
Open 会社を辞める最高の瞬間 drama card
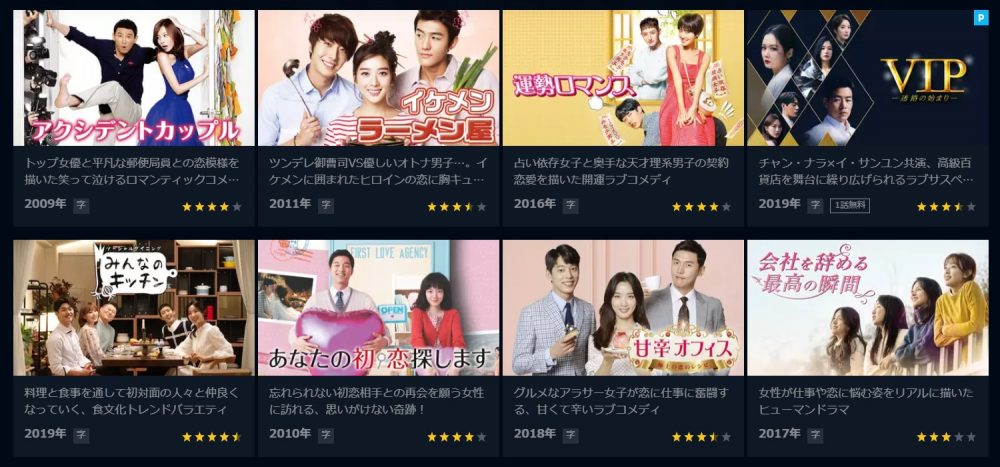[x=867, y=308]
